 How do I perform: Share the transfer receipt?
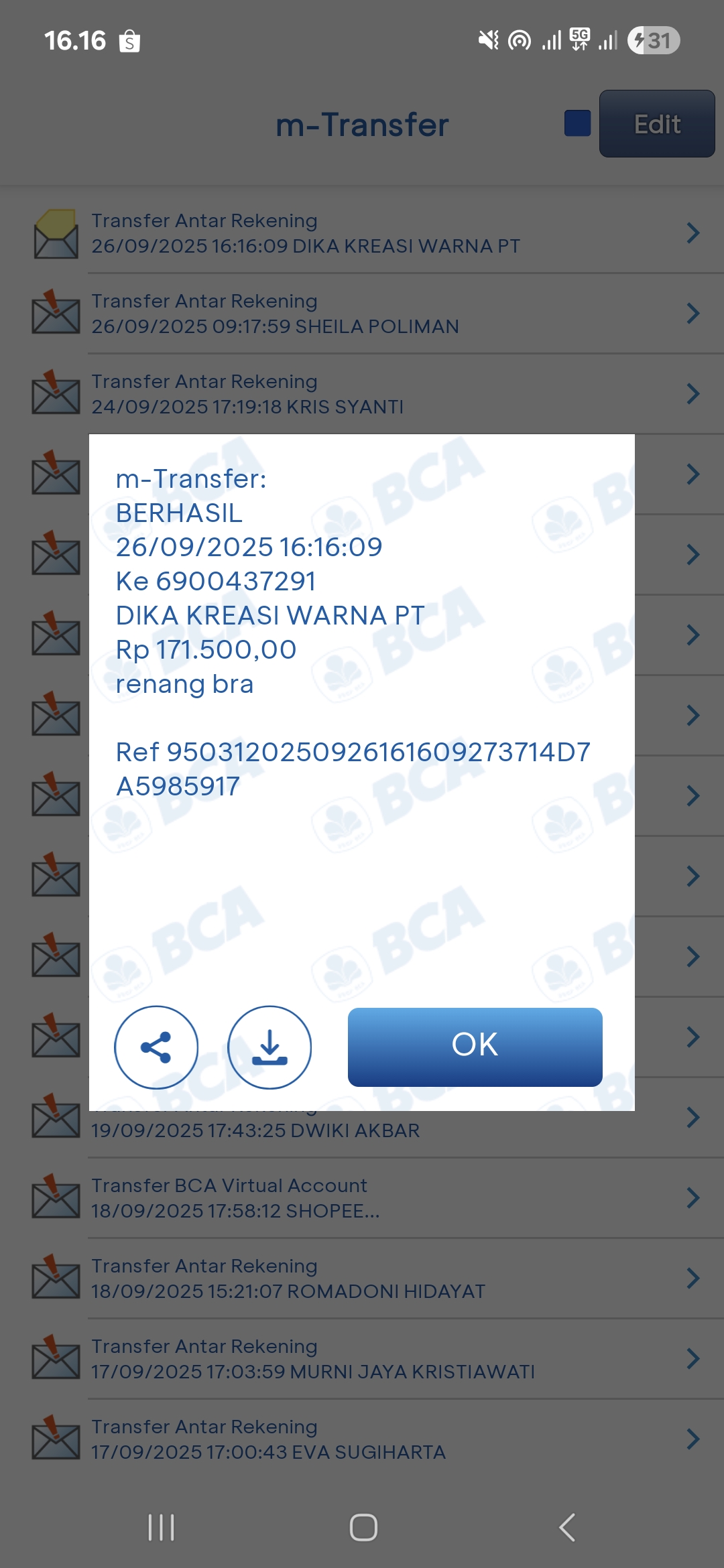pyautogui.click(x=156, y=1047)
